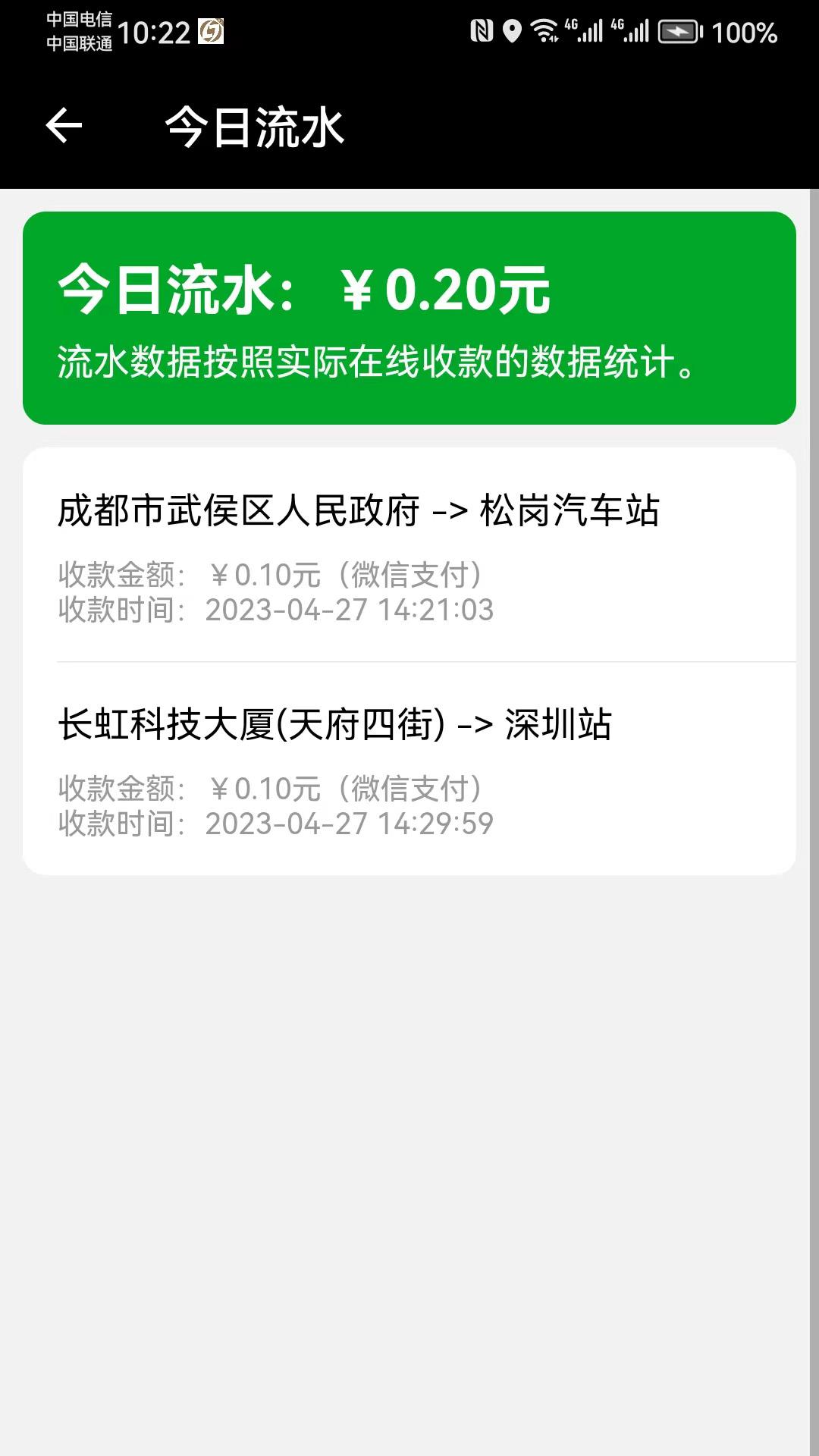The width and height of the screenshot is (819, 1456).
Task: Go back from 今日流水 page
Action: pyautogui.click(x=64, y=126)
